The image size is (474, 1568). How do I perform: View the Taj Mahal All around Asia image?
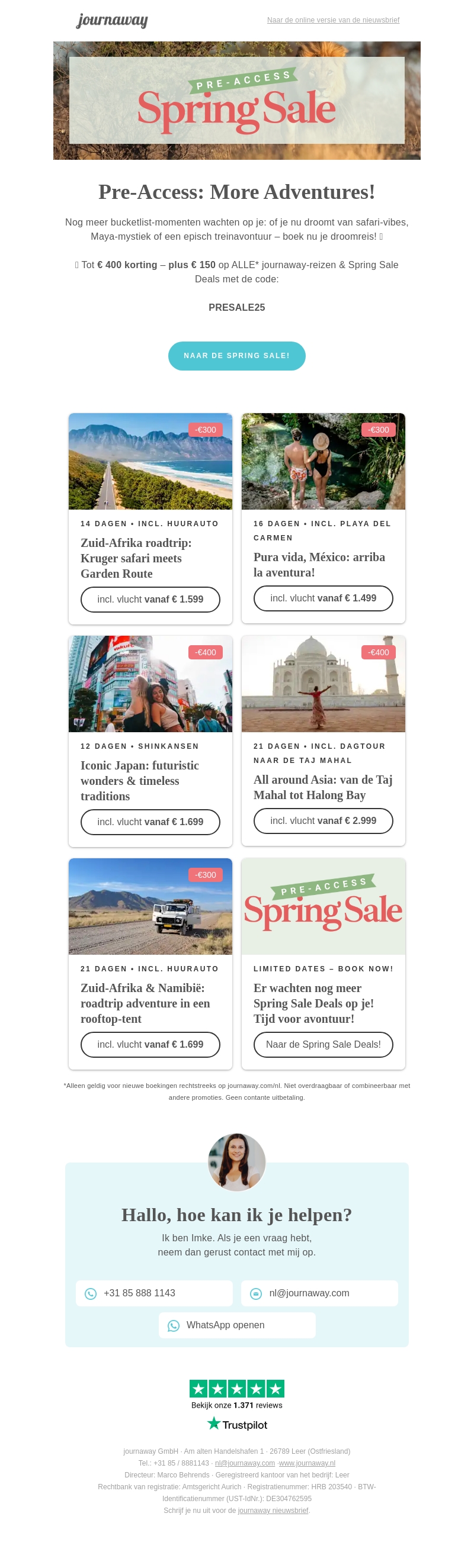(x=323, y=684)
